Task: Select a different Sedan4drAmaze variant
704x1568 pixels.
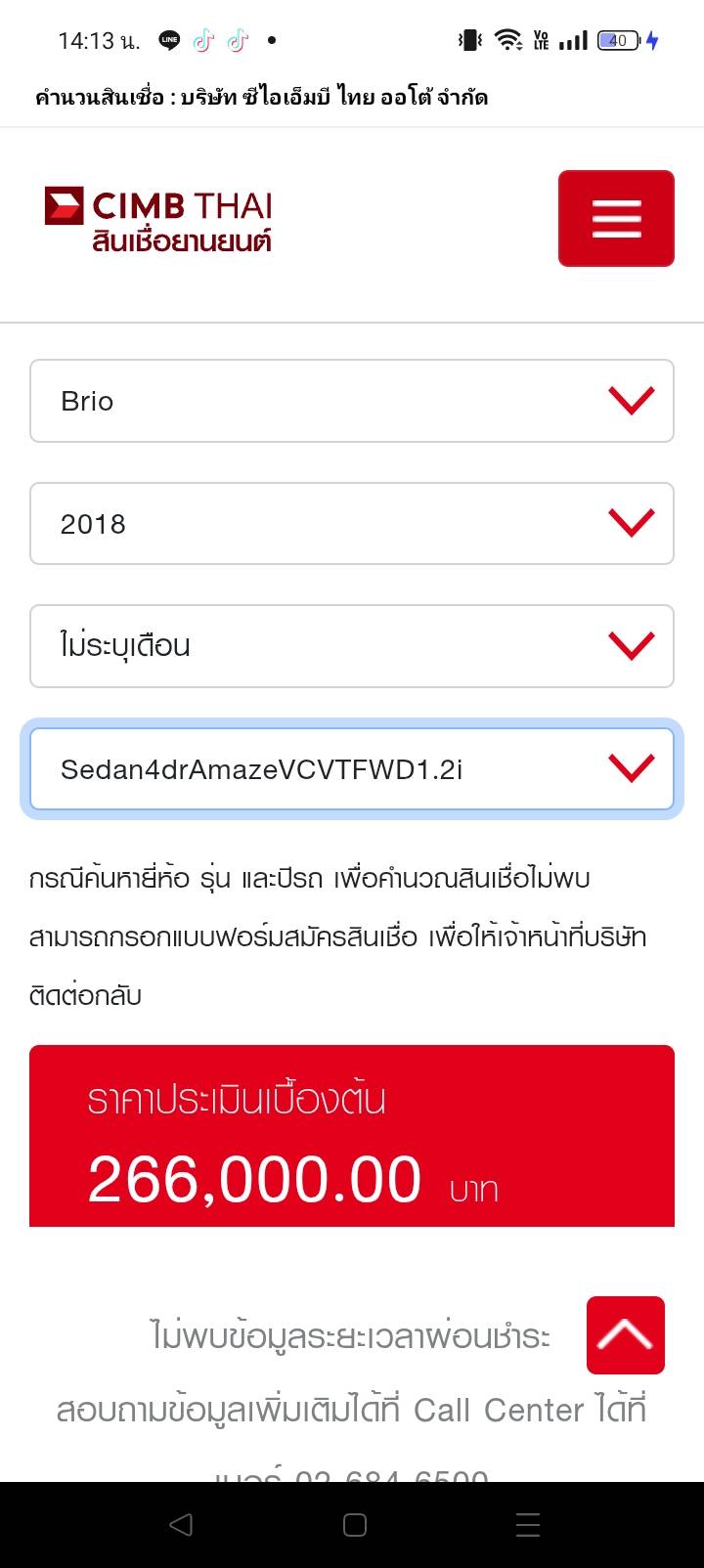Action: point(352,769)
